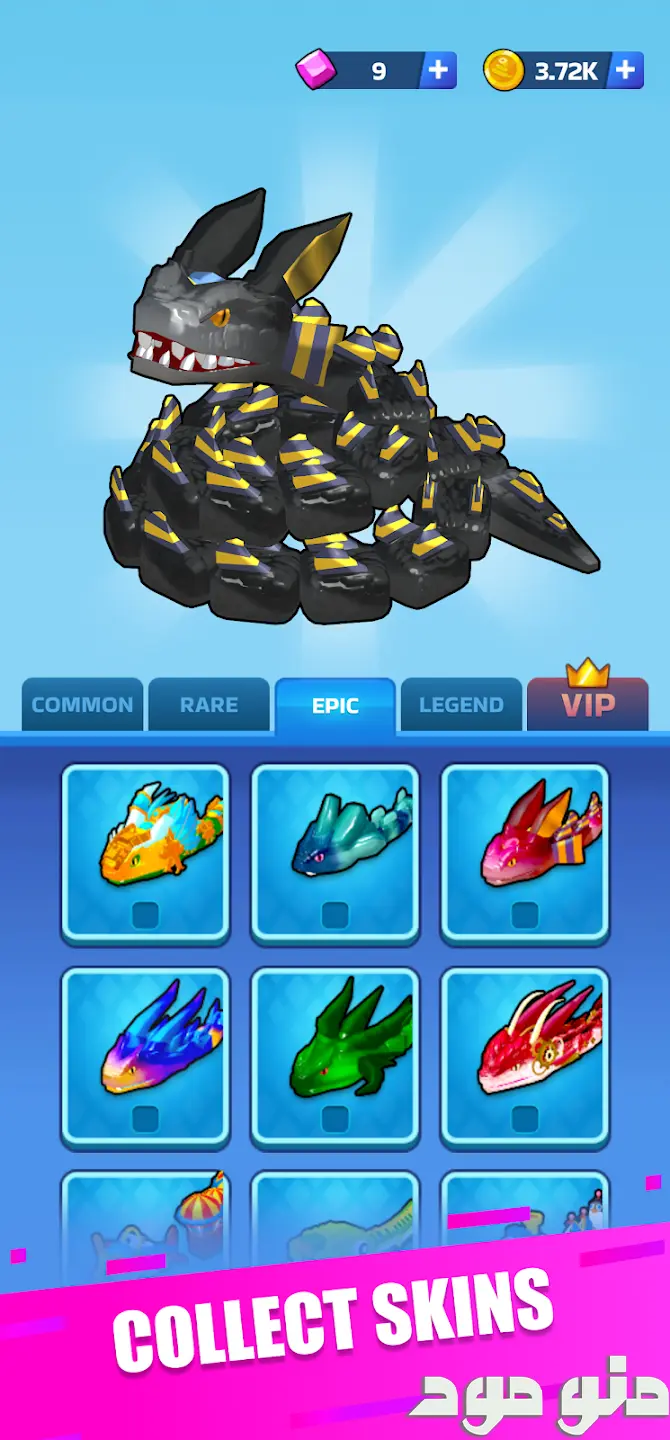Choose the red and white horned dragon skin
670x1440 pixels.
[x=525, y=1058]
